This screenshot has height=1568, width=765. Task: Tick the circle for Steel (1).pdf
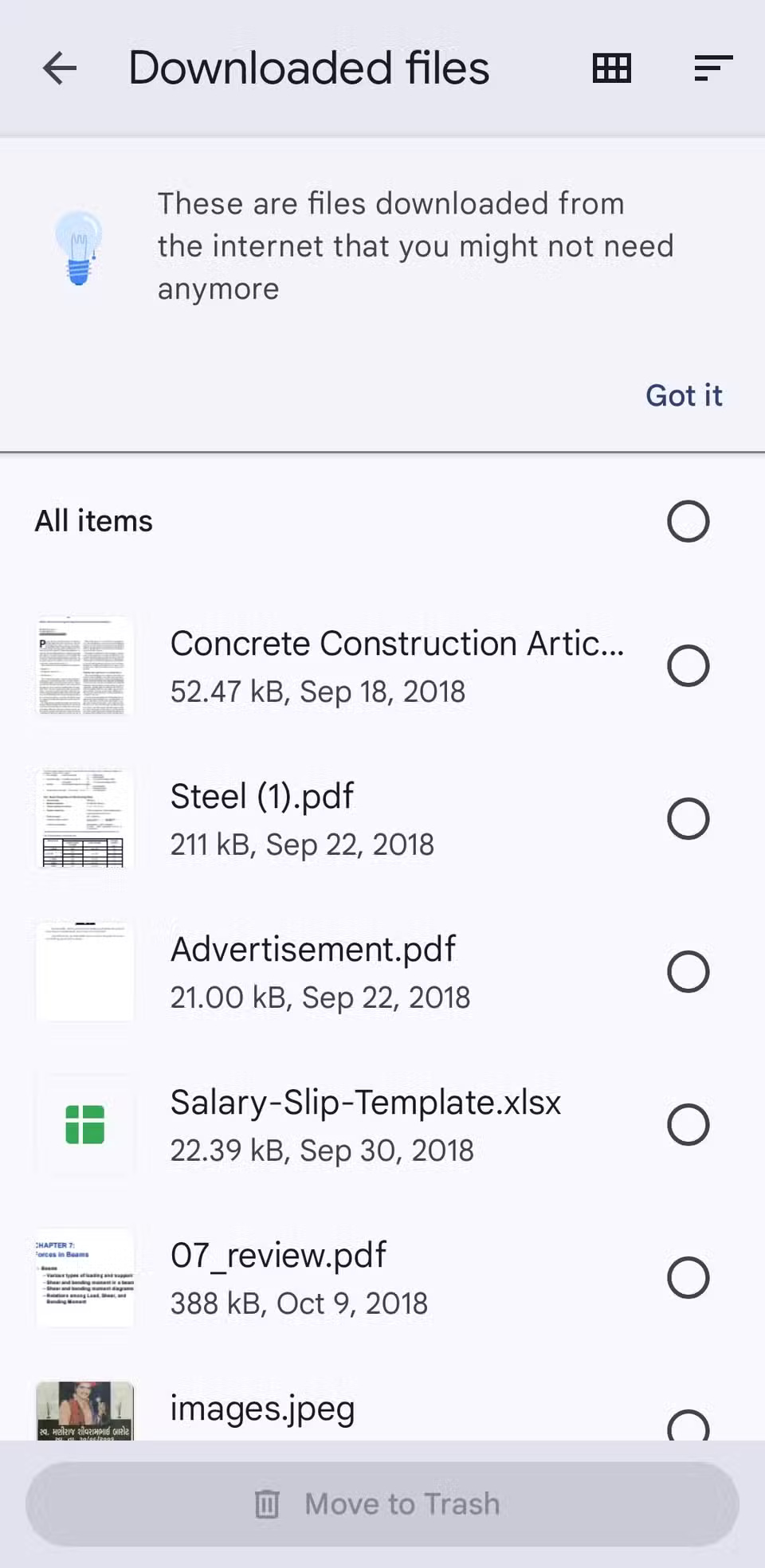click(x=688, y=819)
